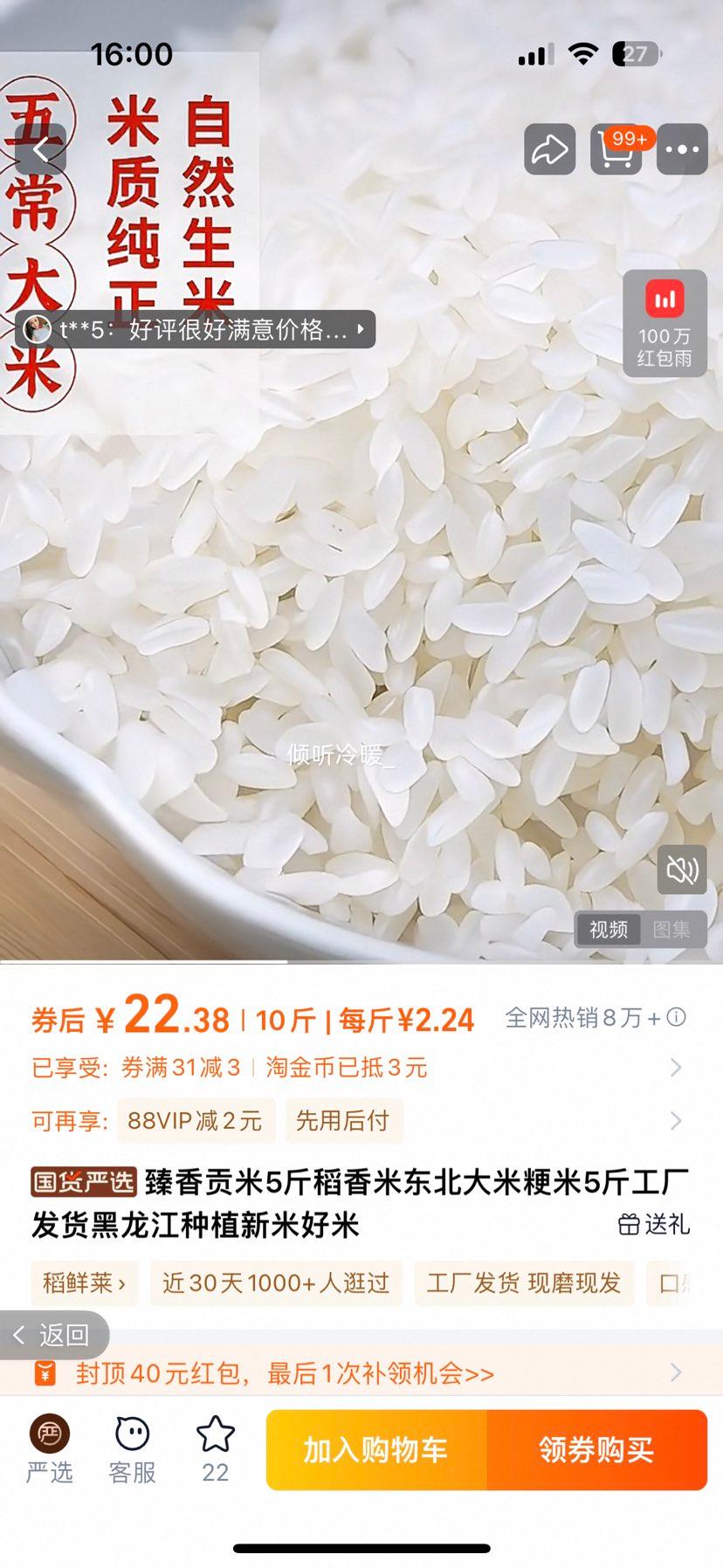Share this rice product
723x1568 pixels.
549,150
